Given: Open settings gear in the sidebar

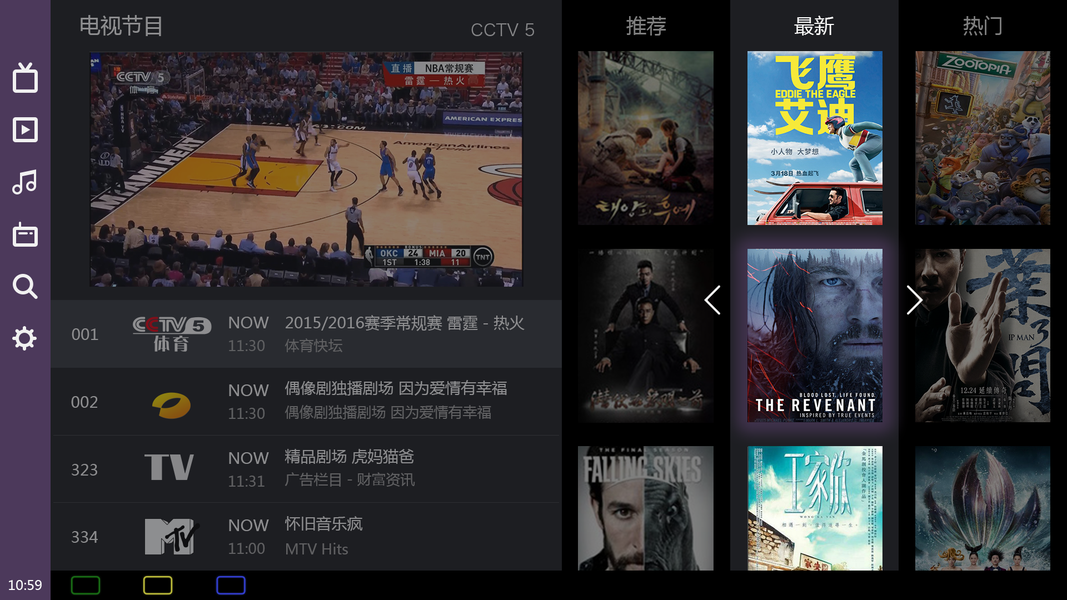Looking at the screenshot, I should click(25, 339).
